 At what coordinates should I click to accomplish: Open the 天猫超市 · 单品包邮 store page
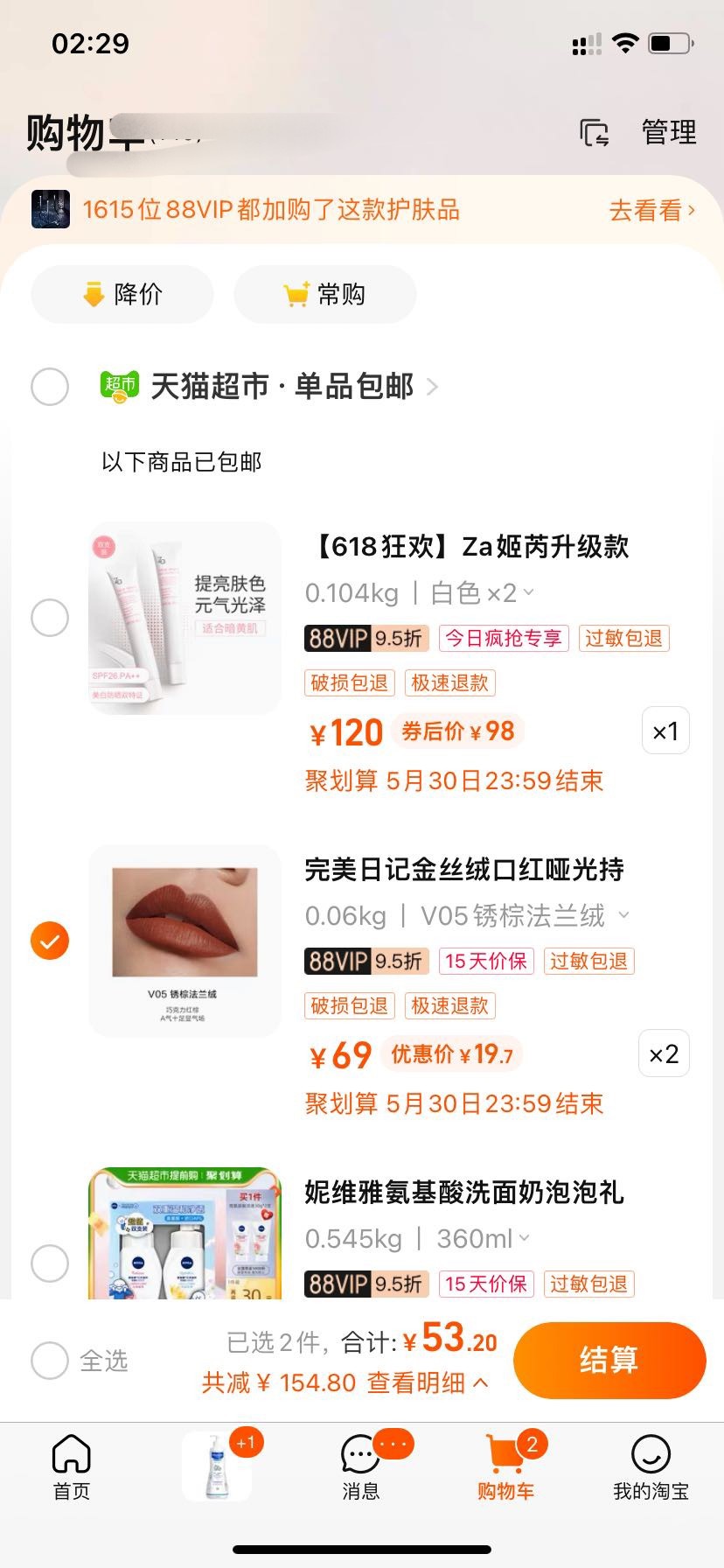click(282, 386)
